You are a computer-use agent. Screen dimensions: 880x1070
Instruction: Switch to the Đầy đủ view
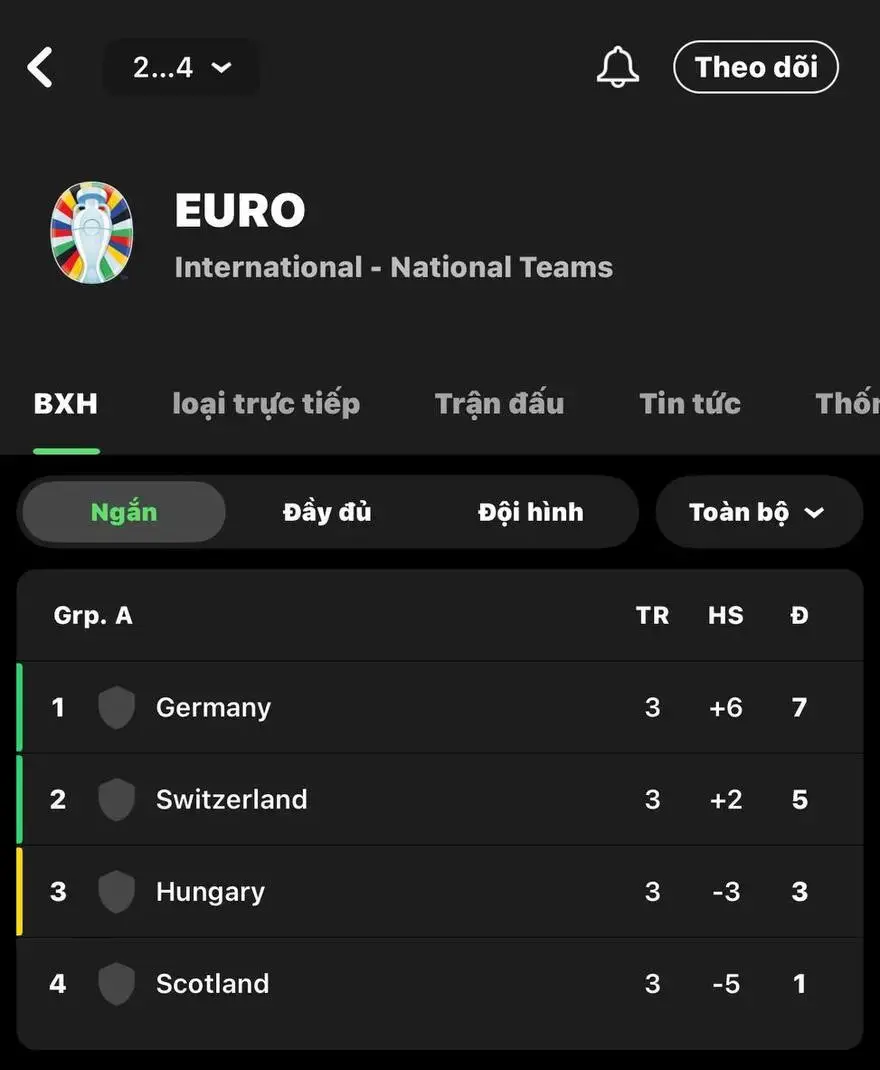pyautogui.click(x=326, y=512)
